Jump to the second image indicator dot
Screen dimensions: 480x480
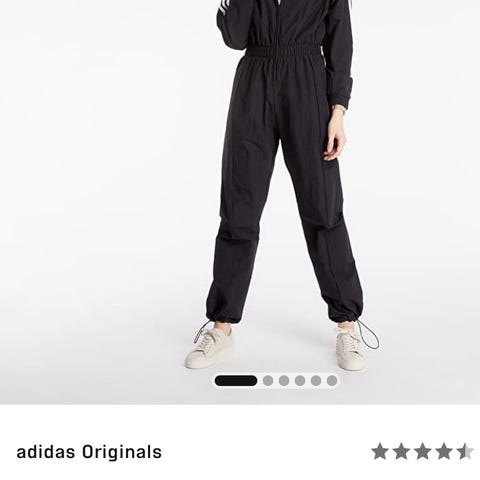(268, 381)
